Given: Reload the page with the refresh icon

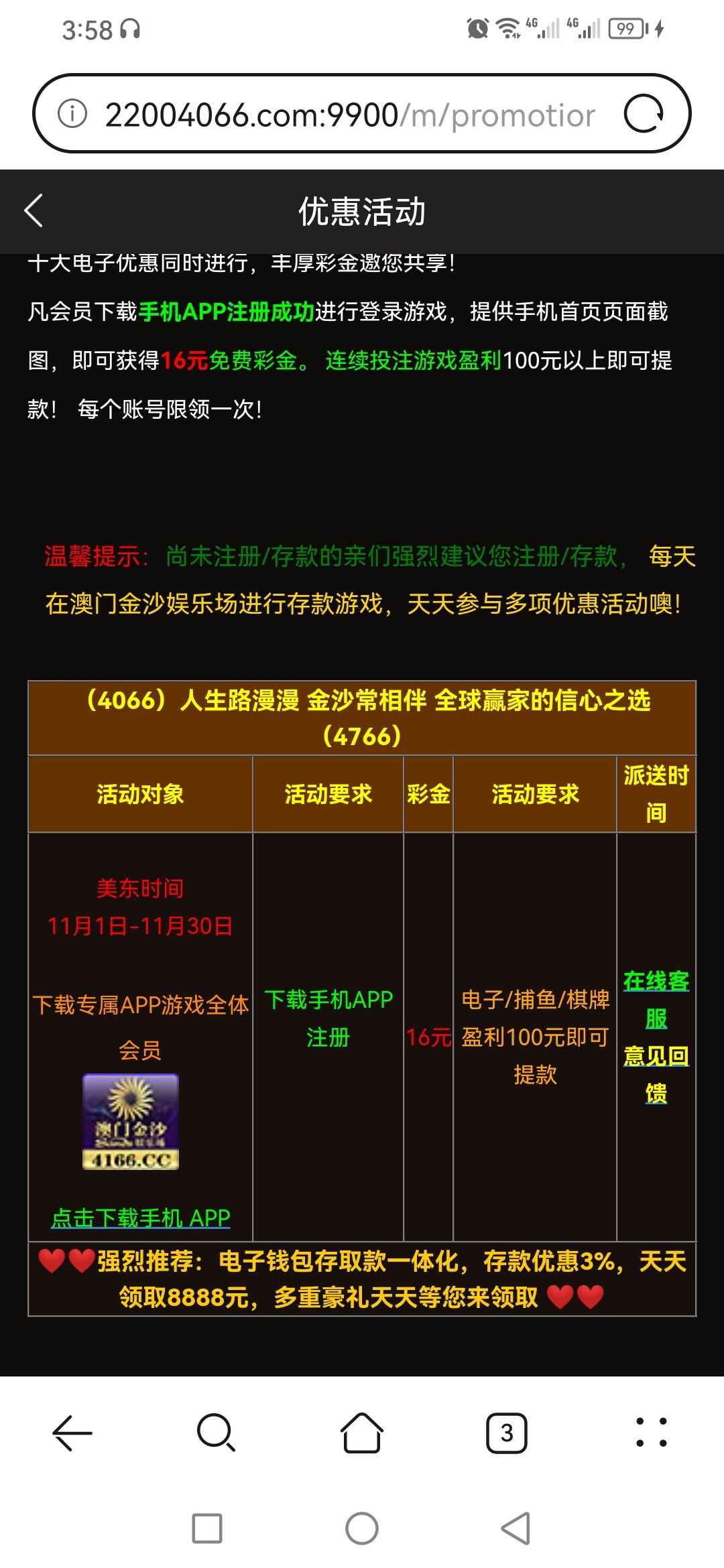Looking at the screenshot, I should [644, 113].
